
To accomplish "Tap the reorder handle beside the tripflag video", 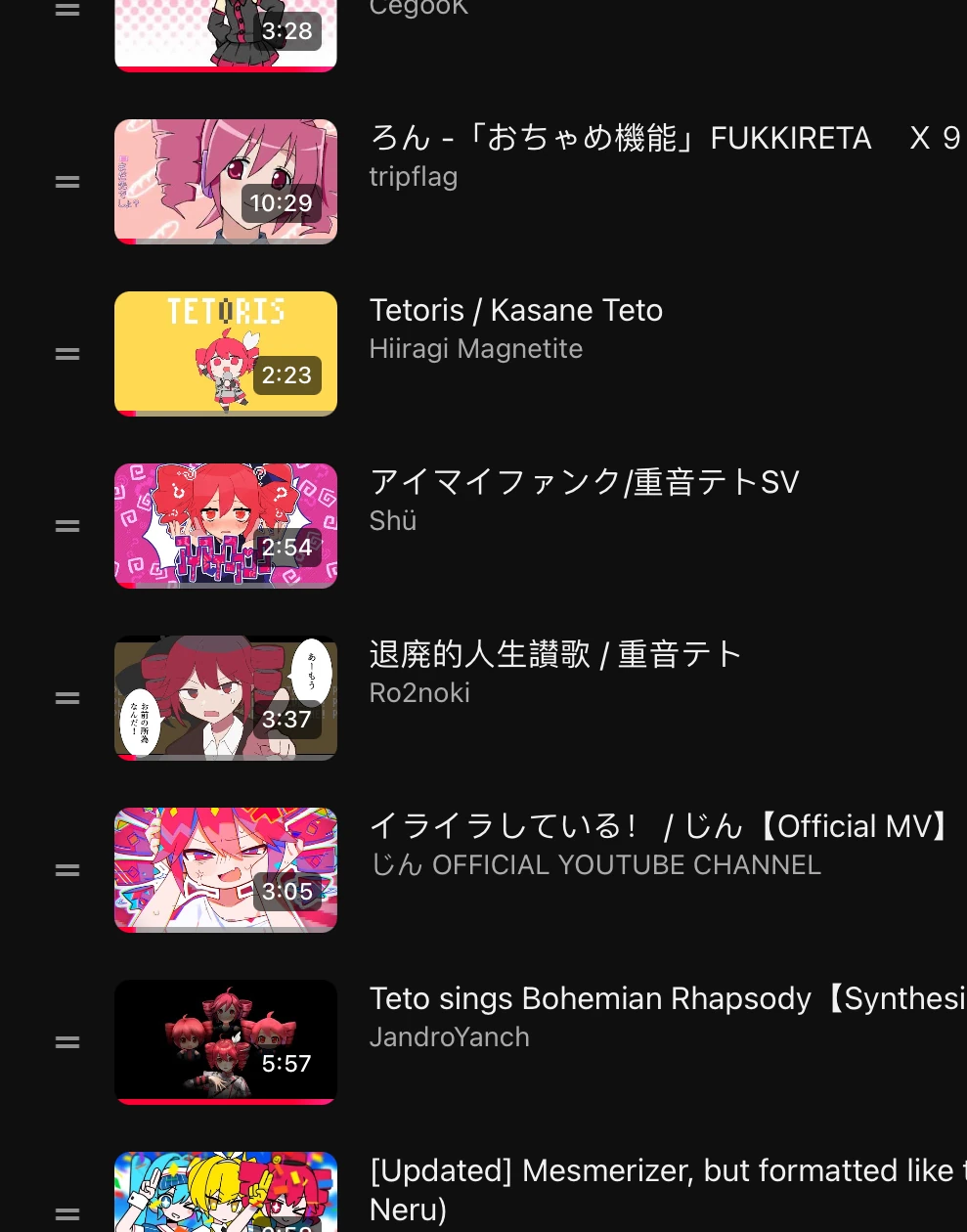I will click(x=67, y=182).
